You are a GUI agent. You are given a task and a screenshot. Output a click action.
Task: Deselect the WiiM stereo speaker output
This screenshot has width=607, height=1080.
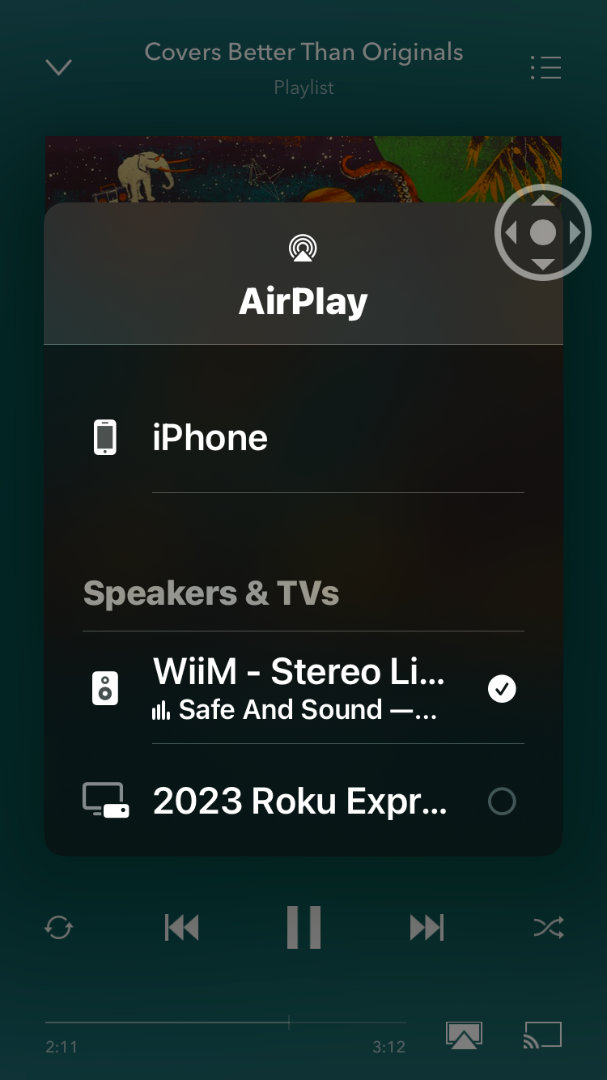[x=501, y=688]
